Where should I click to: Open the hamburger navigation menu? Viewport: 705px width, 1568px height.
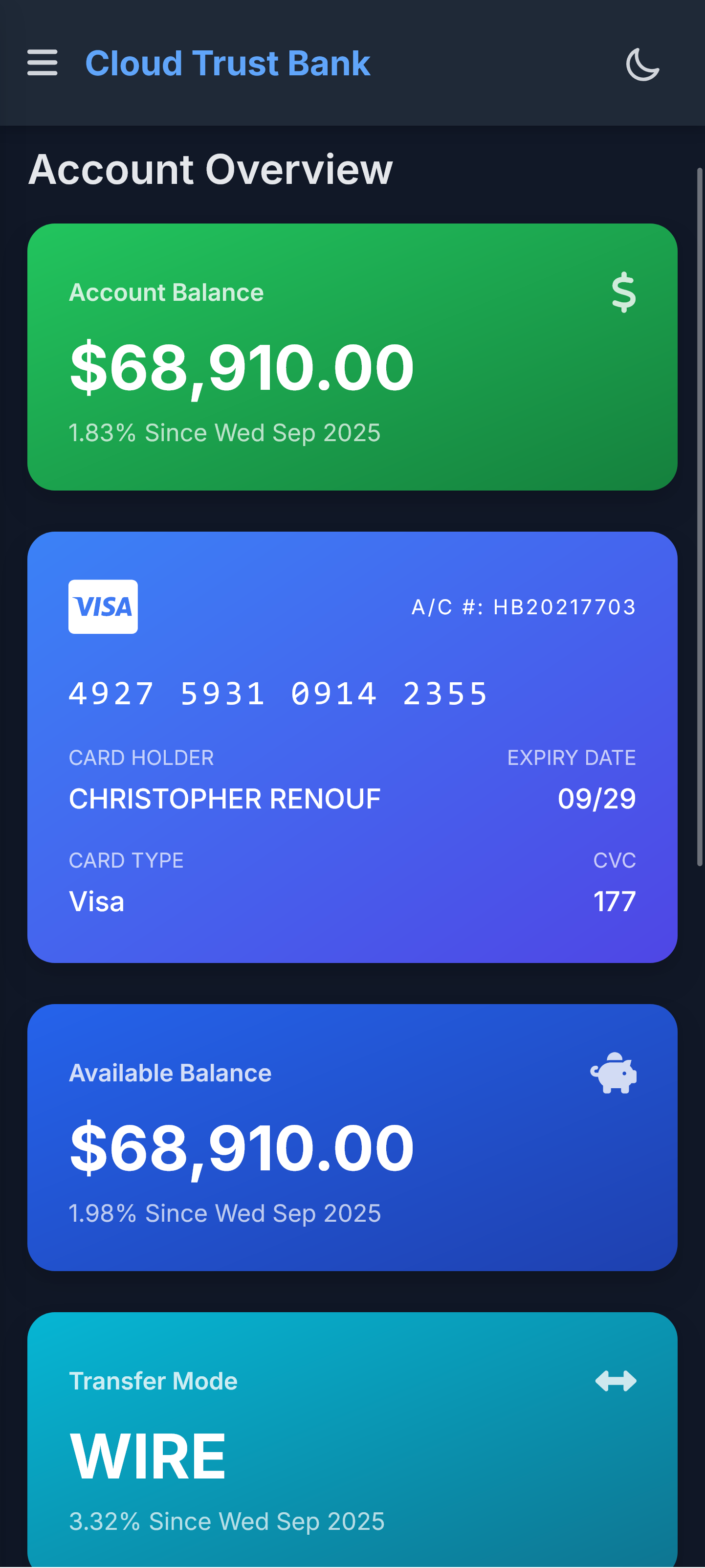pos(42,63)
